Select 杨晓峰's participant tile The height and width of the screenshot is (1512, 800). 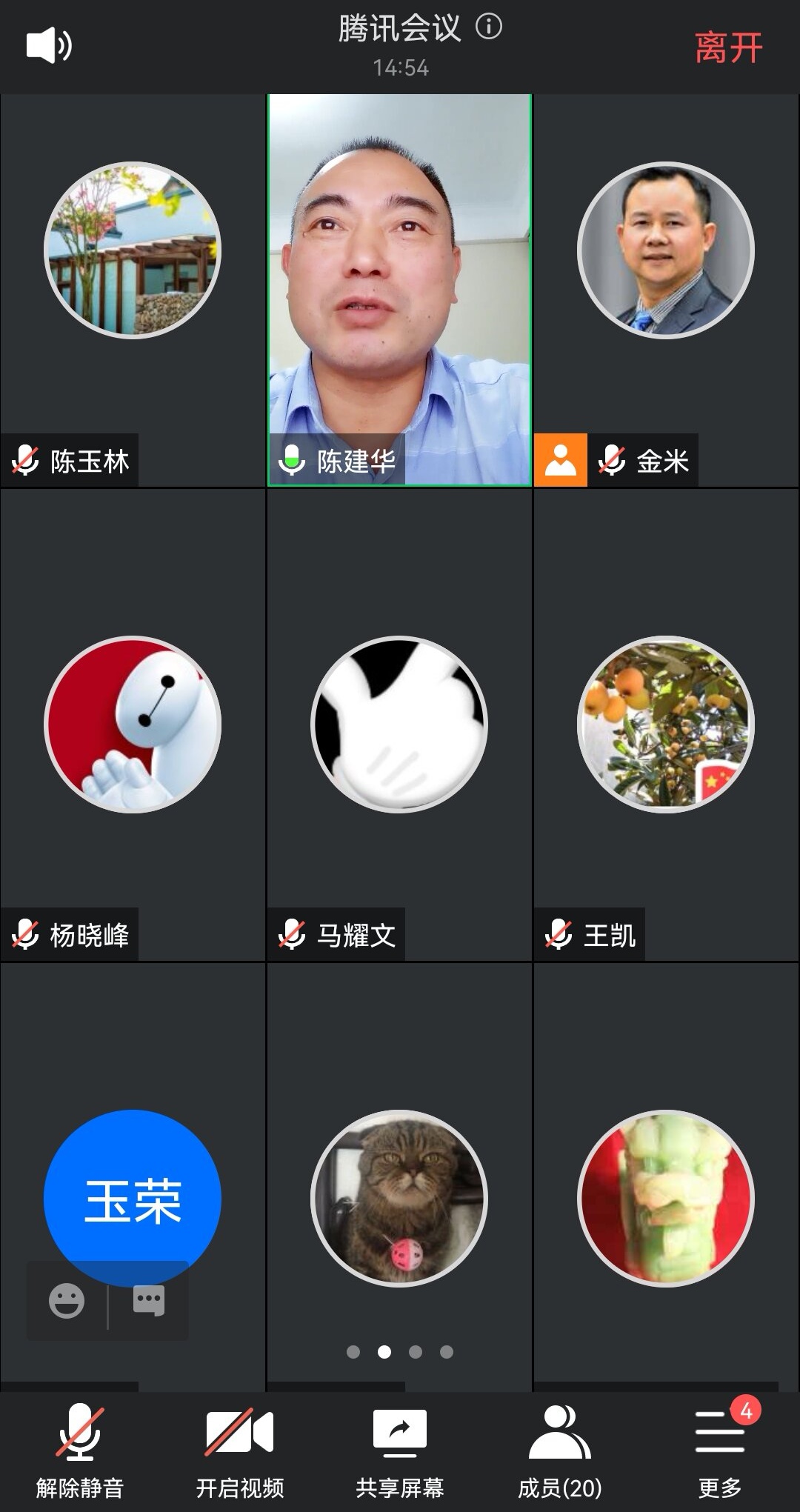click(x=133, y=725)
